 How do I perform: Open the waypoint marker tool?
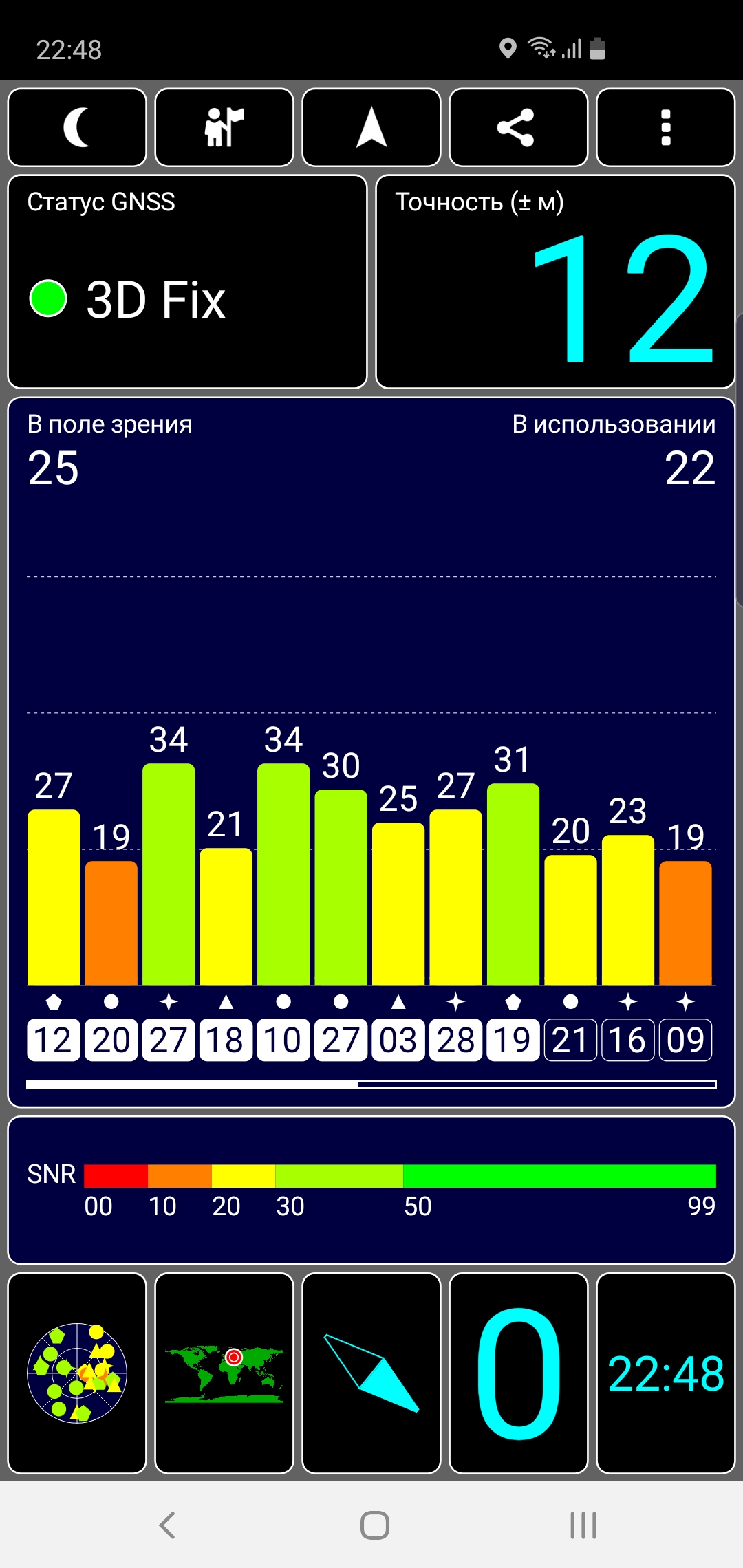click(224, 128)
